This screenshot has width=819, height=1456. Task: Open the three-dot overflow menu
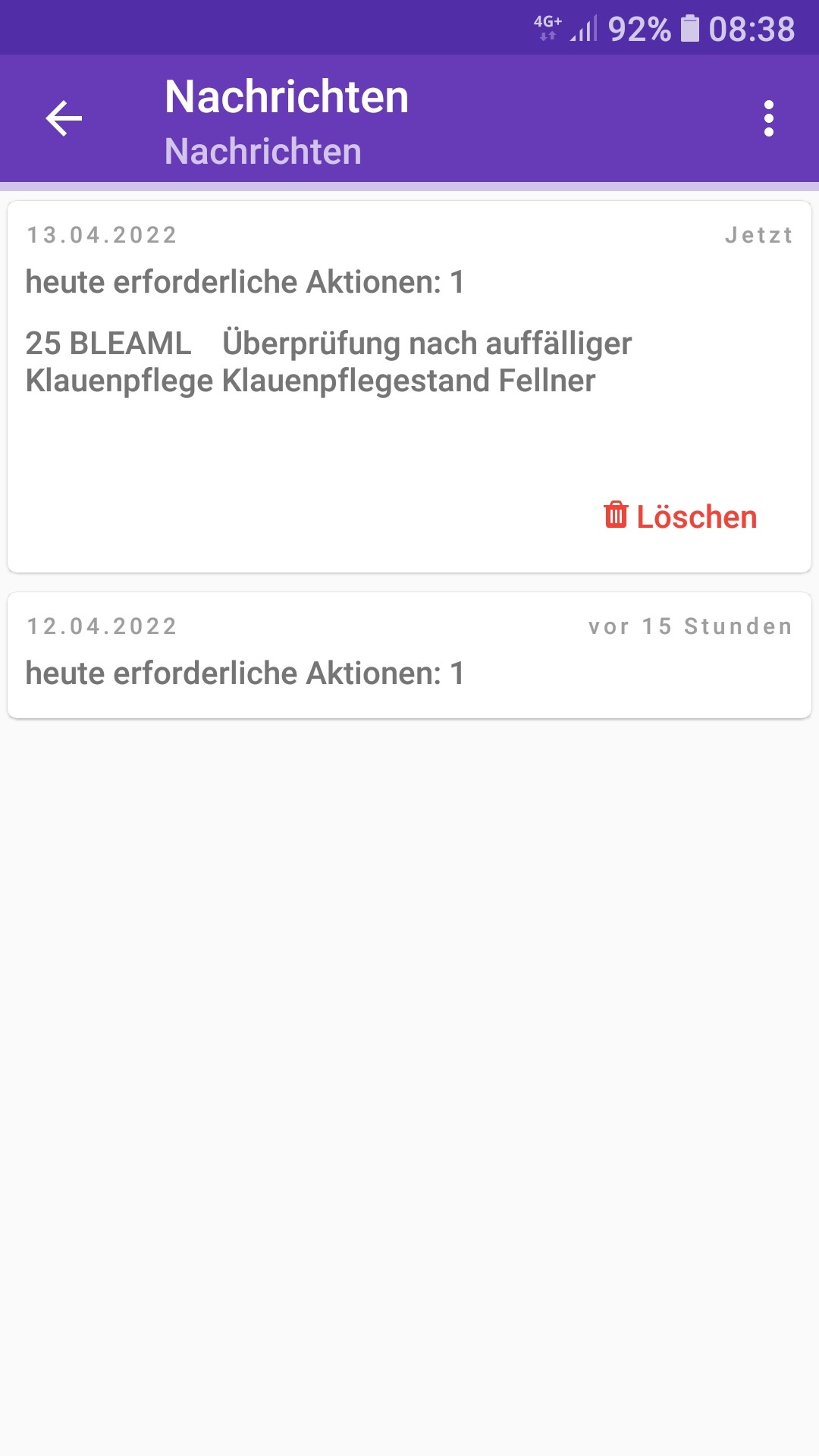(769, 118)
